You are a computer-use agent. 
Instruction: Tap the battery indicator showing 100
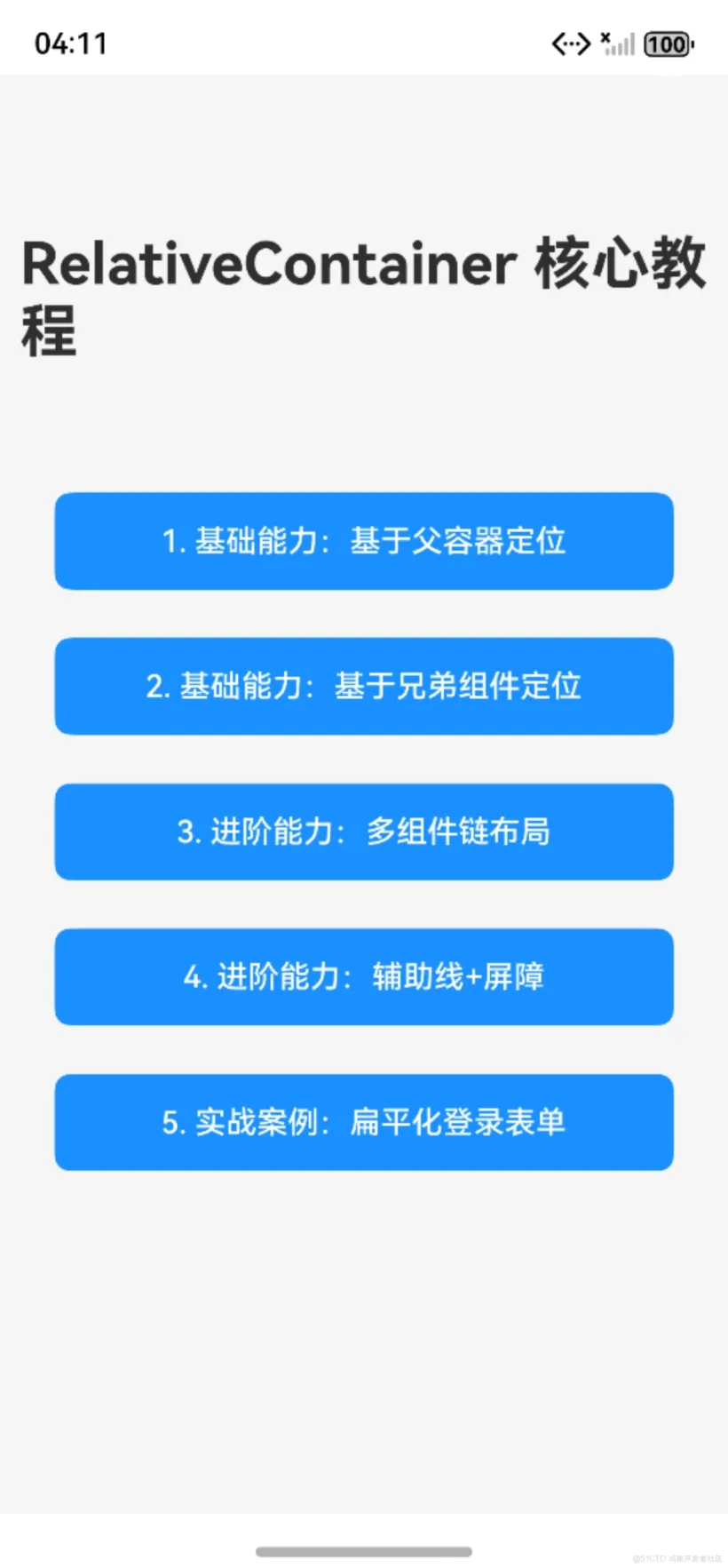tap(668, 44)
